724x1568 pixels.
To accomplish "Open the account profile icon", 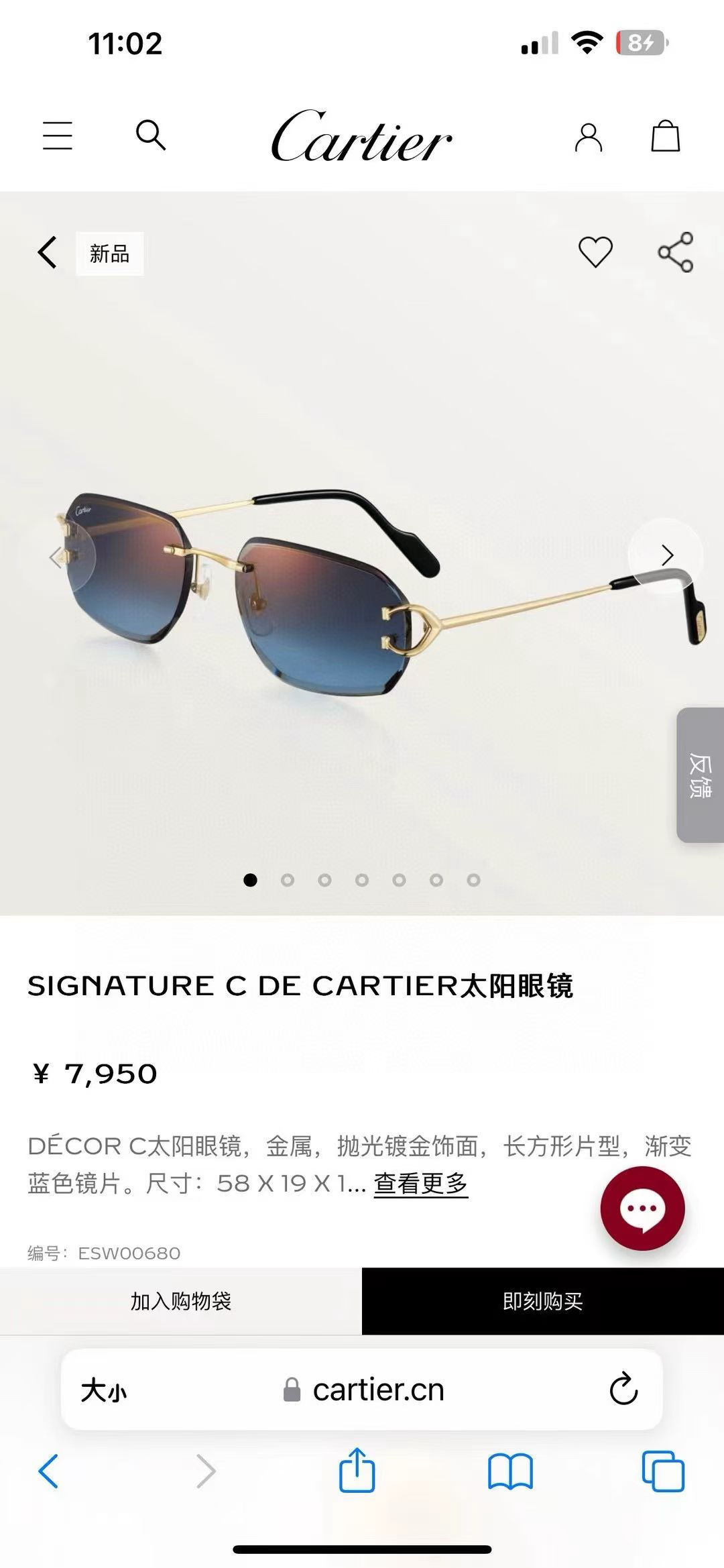I will pos(588,137).
